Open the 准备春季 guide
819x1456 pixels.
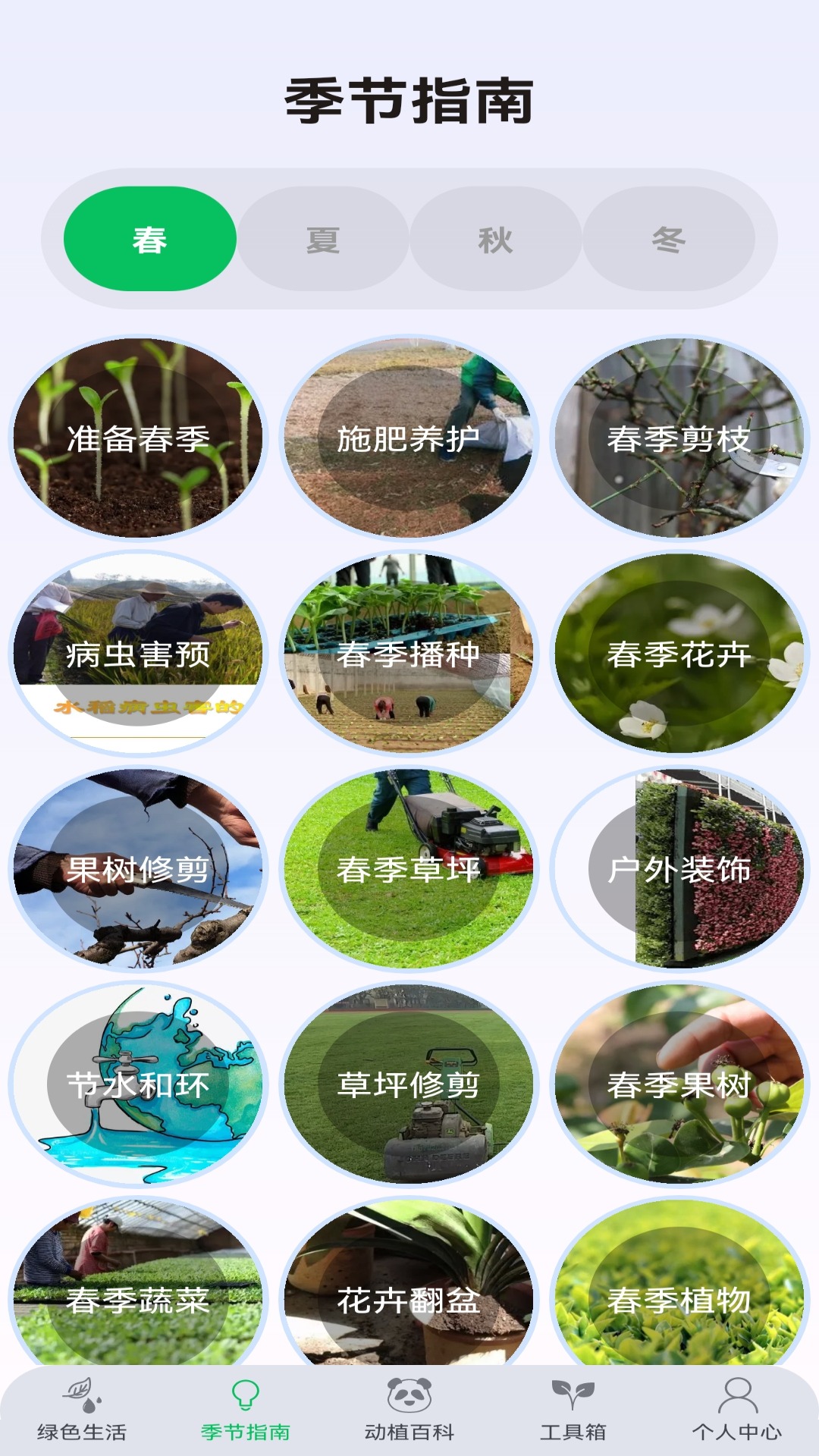pyautogui.click(x=138, y=438)
